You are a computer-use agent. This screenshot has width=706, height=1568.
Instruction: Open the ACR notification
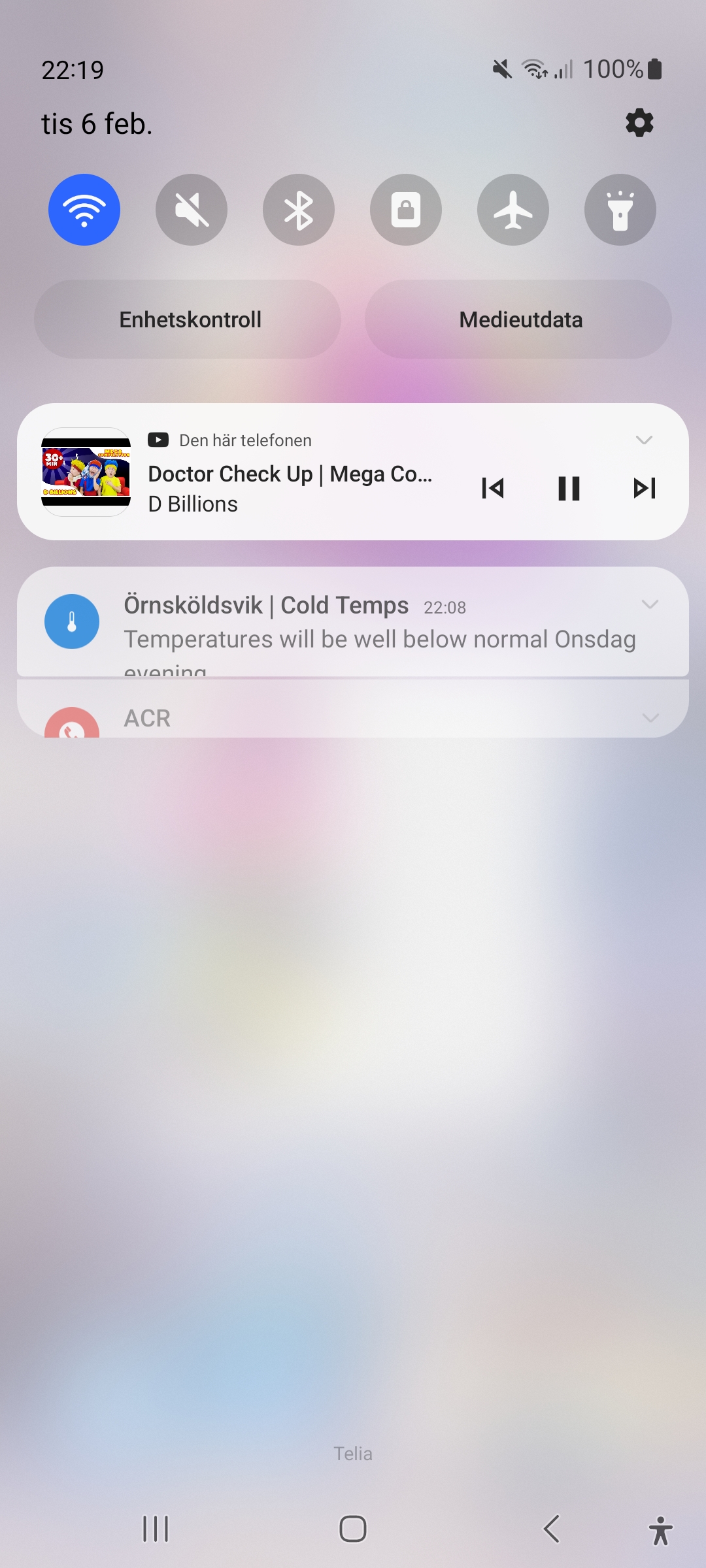[x=327, y=717]
